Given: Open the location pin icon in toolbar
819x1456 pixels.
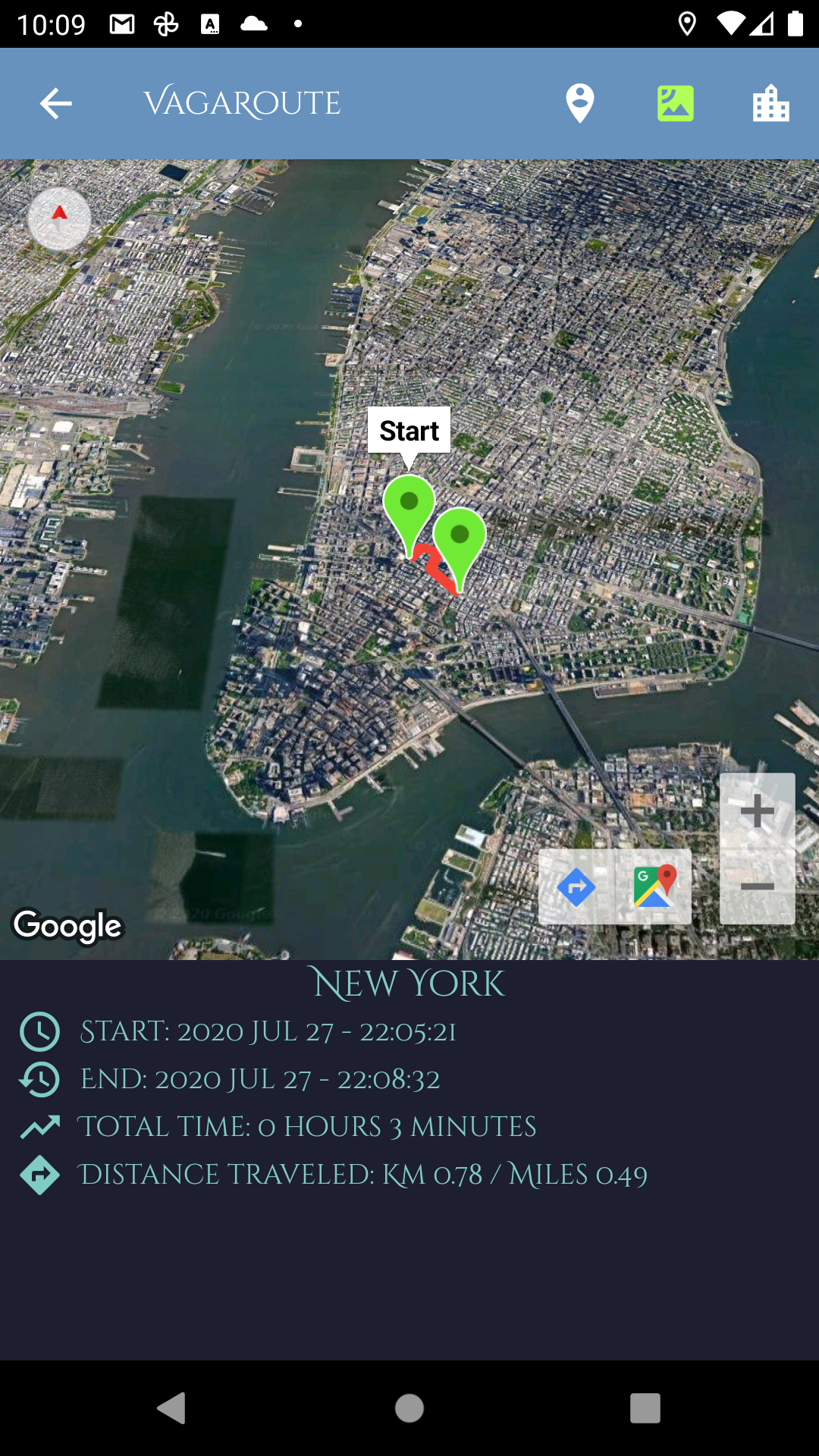Looking at the screenshot, I should [579, 103].
